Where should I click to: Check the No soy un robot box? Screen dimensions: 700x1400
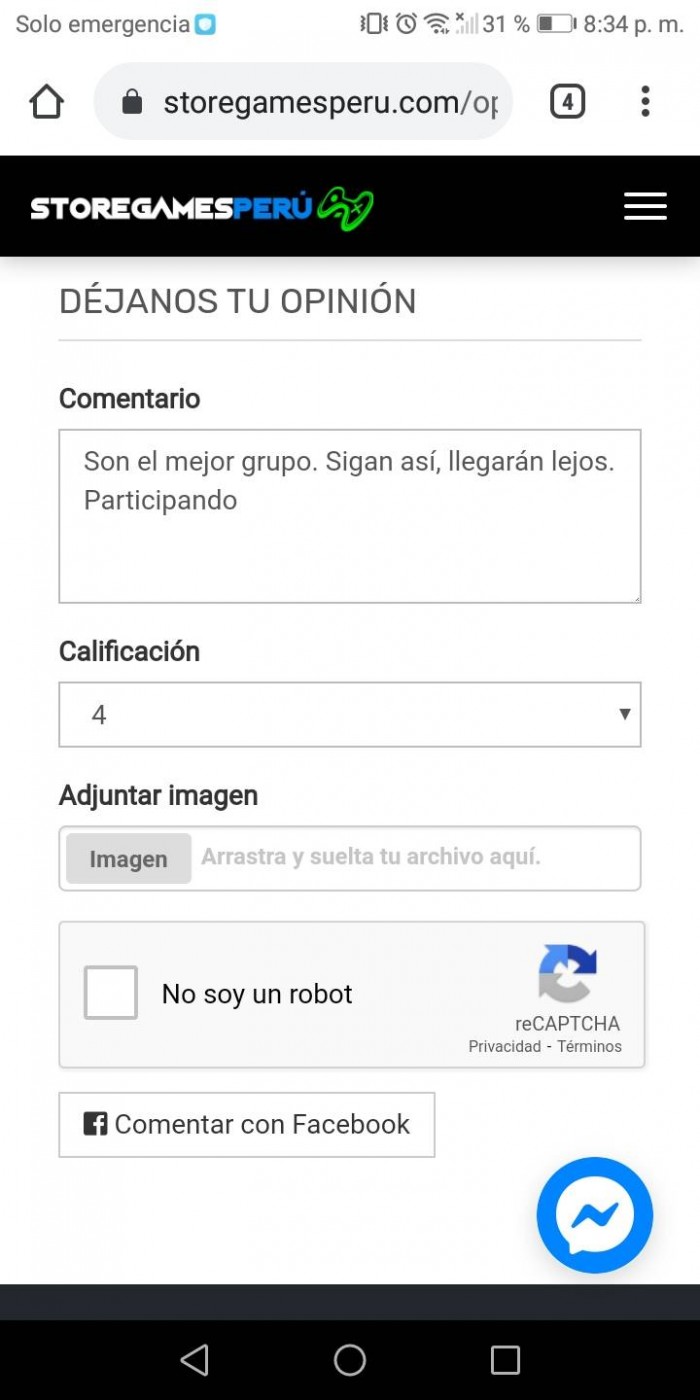tap(110, 993)
